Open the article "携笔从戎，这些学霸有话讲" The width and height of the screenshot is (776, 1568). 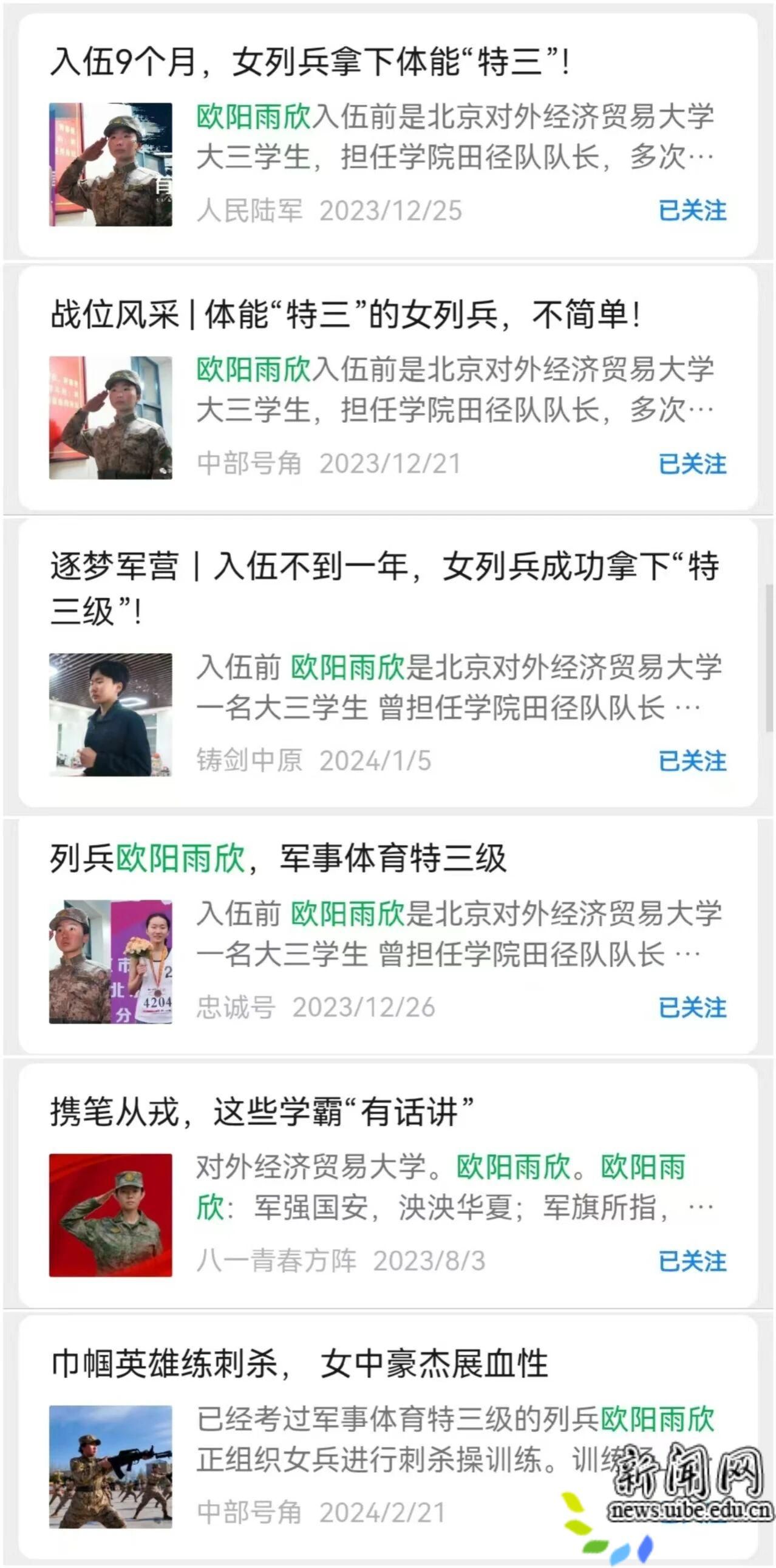click(262, 1112)
